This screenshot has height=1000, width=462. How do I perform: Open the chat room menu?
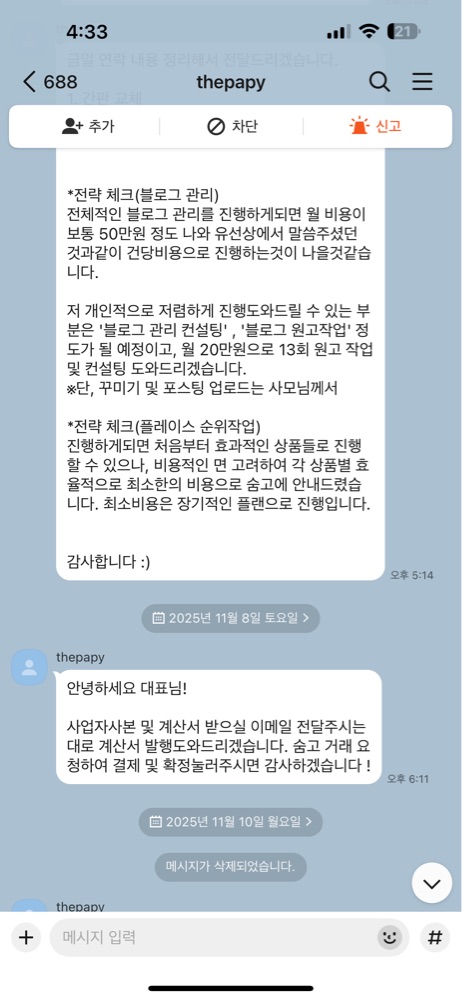pos(422,82)
